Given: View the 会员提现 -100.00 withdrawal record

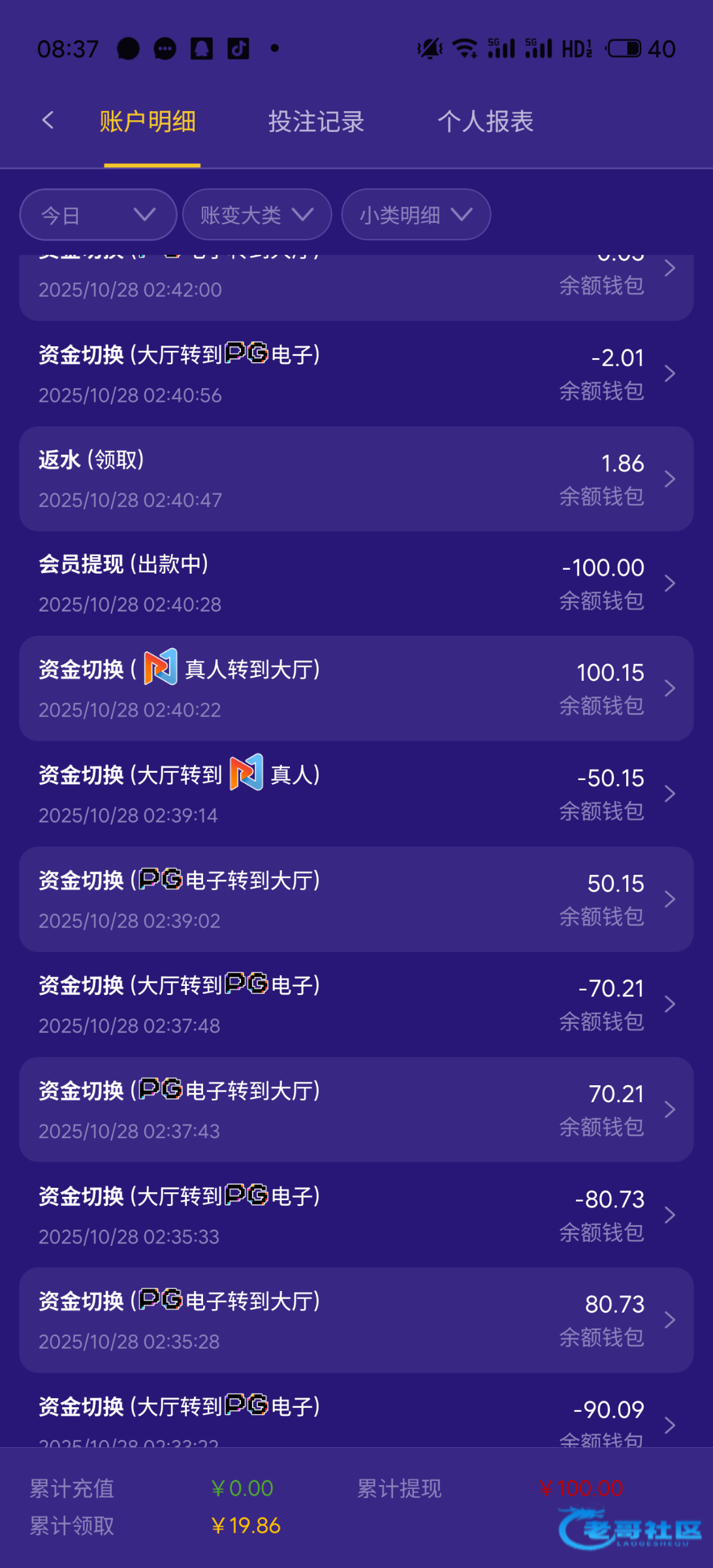Looking at the screenshot, I should pyautogui.click(x=356, y=583).
